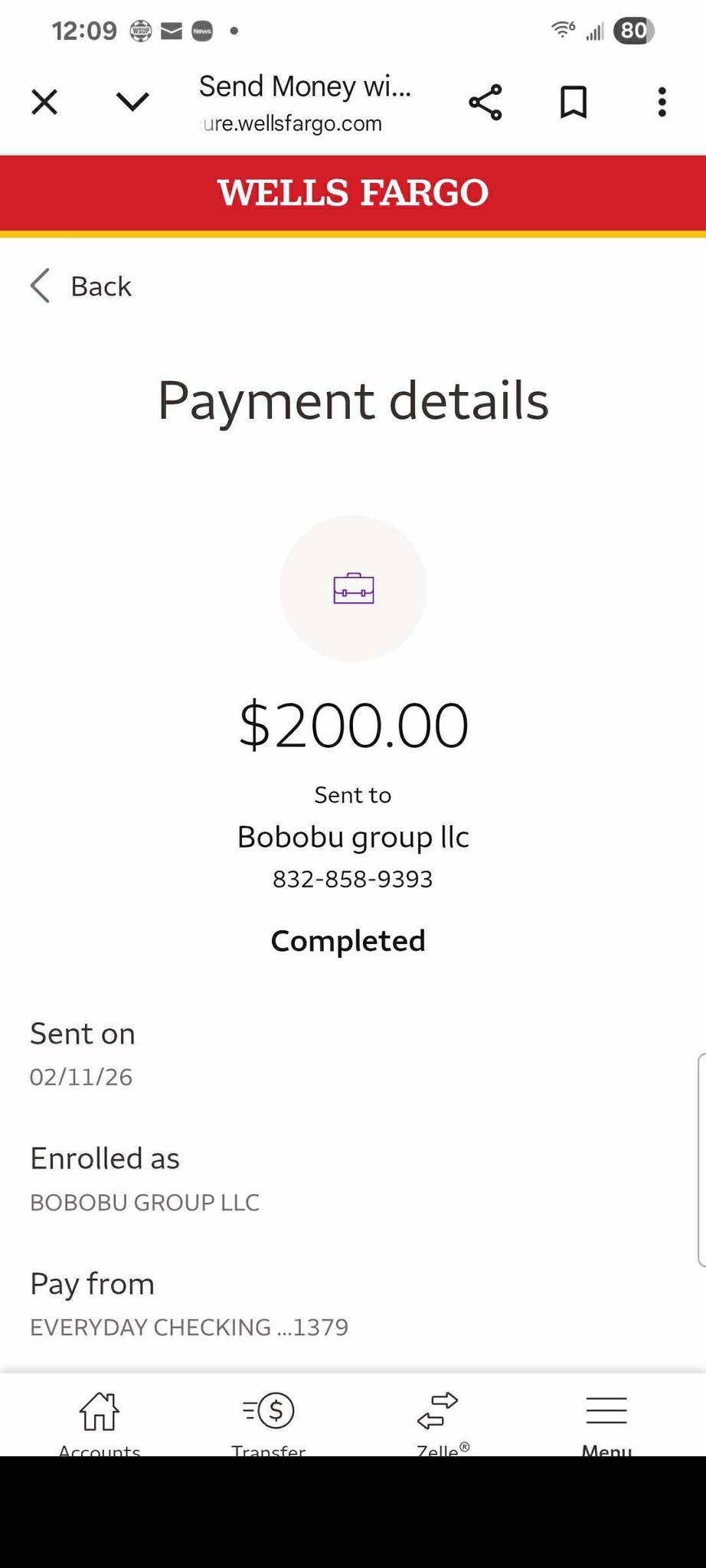Go to the Zelle tab

439,1419
